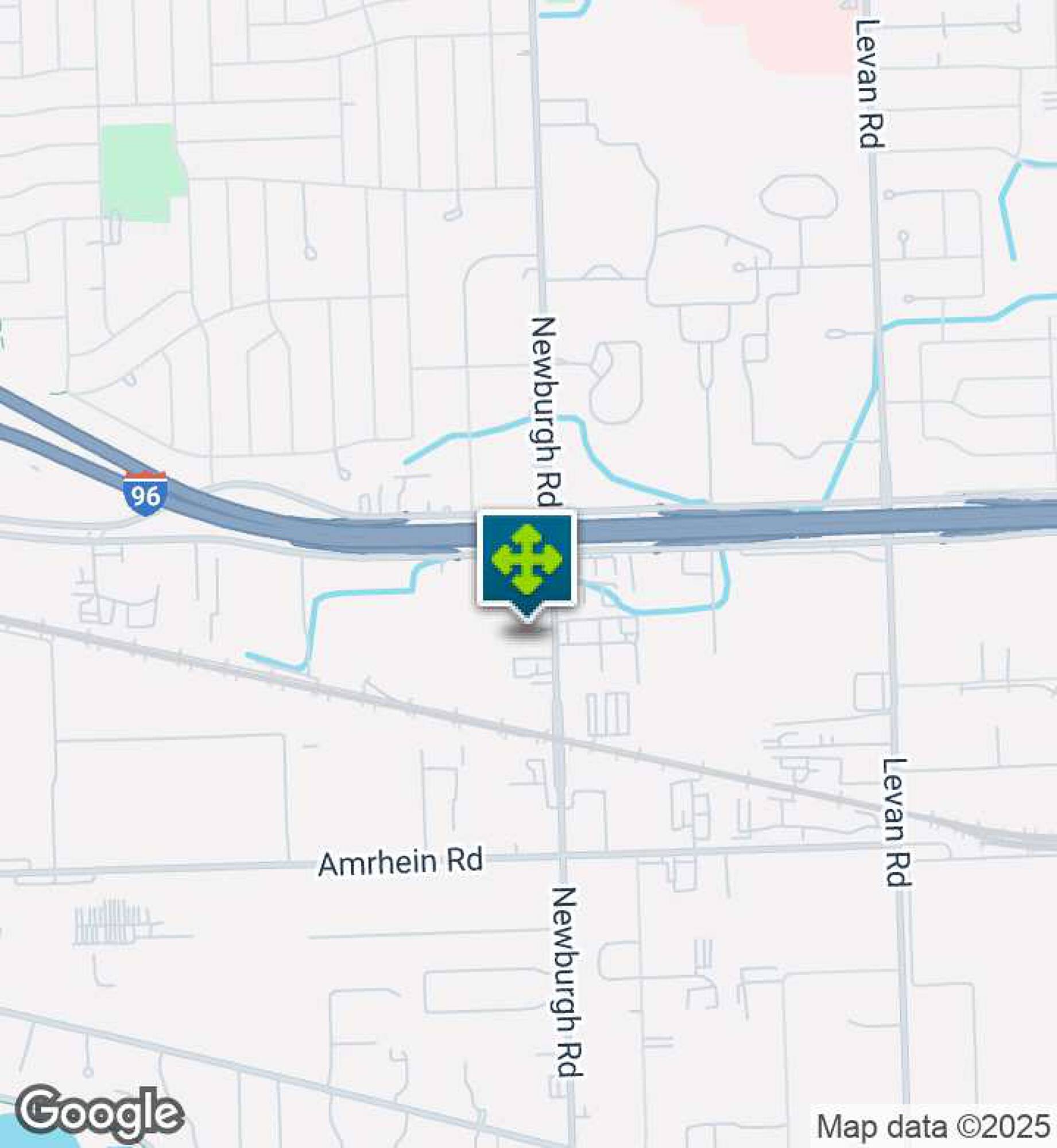Tap the green cross map marker
The width and height of the screenshot is (1057, 1148).
click(526, 559)
